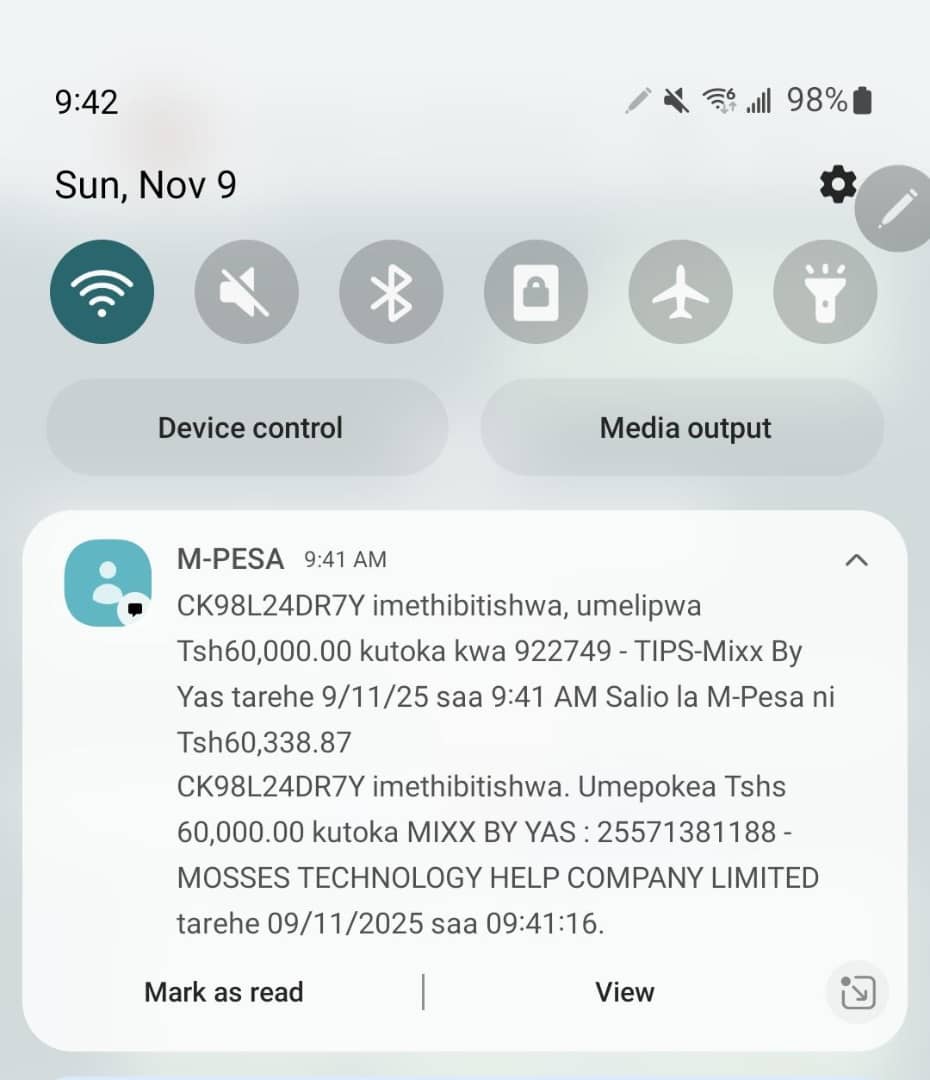Turn on Airplane mode
The image size is (930, 1080).
(x=681, y=292)
